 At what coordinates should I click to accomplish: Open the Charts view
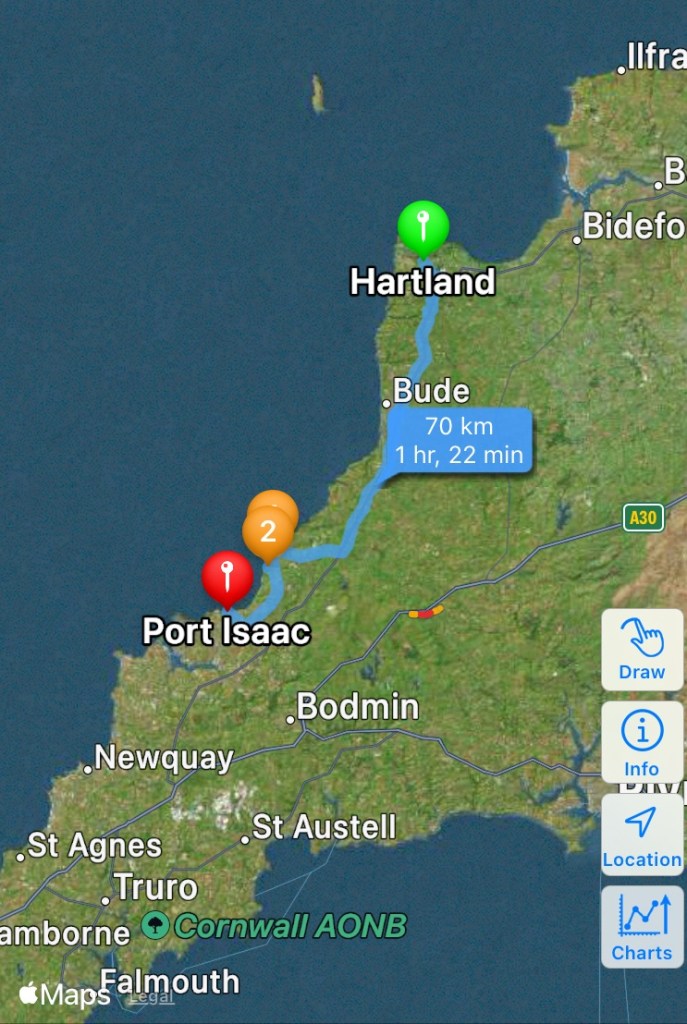(642, 927)
